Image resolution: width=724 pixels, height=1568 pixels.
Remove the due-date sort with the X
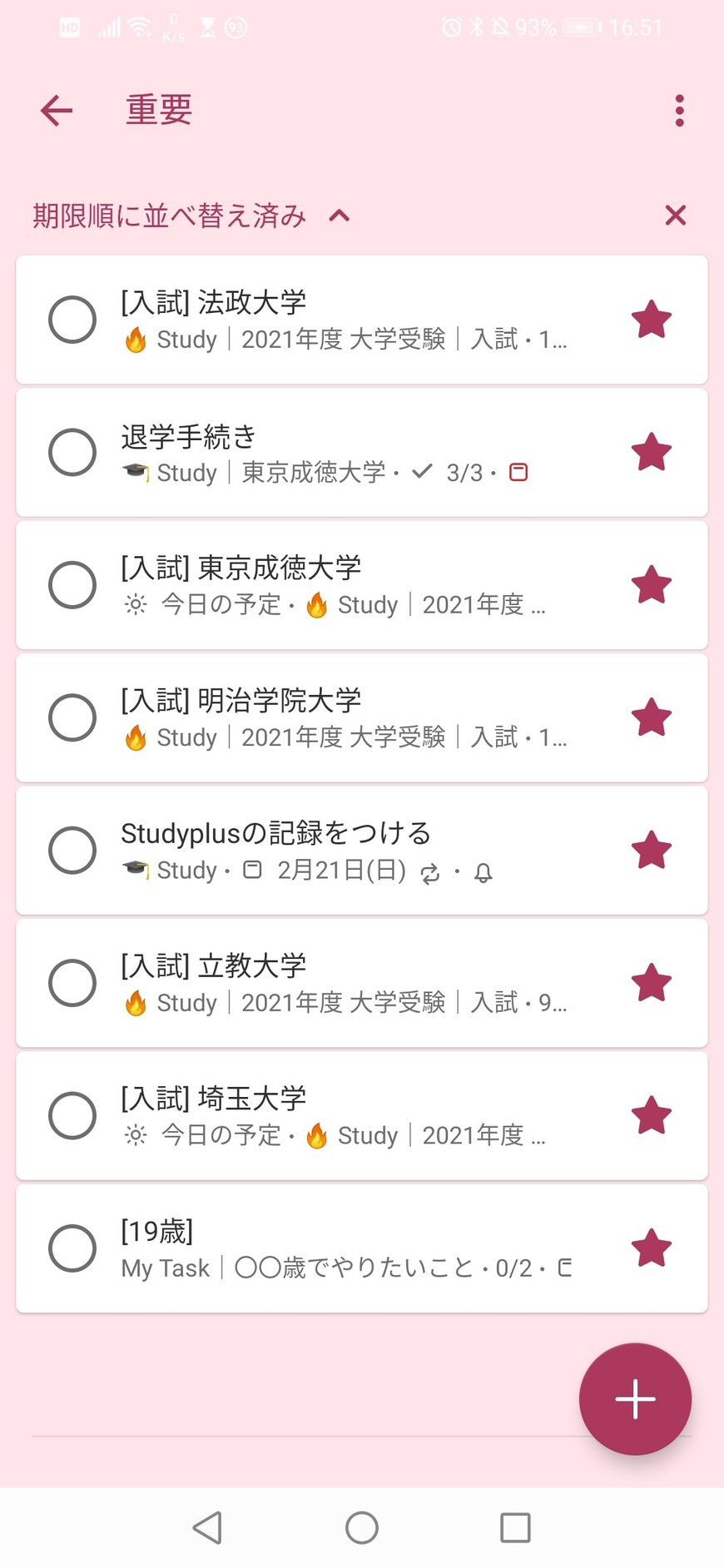point(676,216)
